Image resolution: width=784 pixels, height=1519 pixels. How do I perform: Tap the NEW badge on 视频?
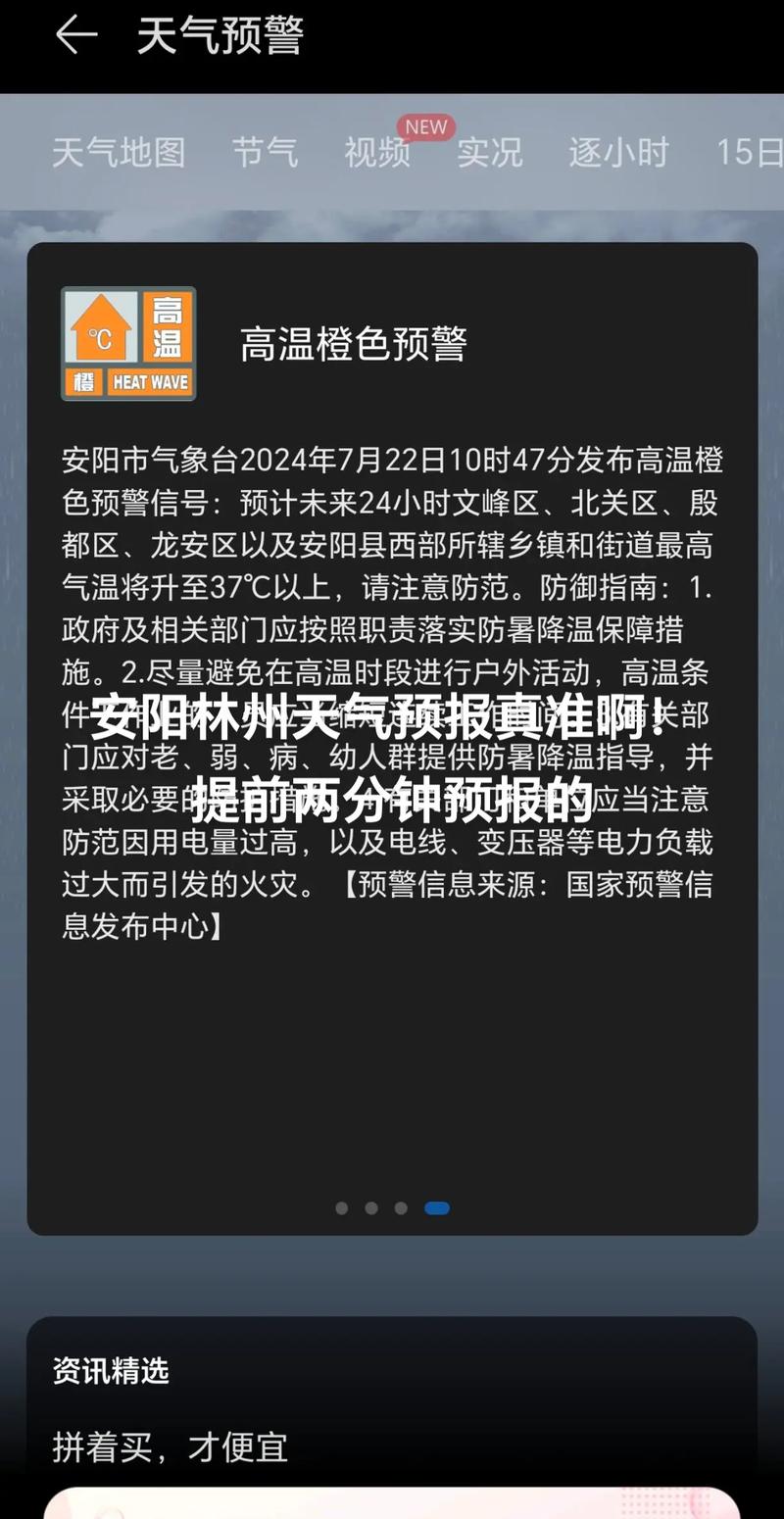[x=425, y=126]
